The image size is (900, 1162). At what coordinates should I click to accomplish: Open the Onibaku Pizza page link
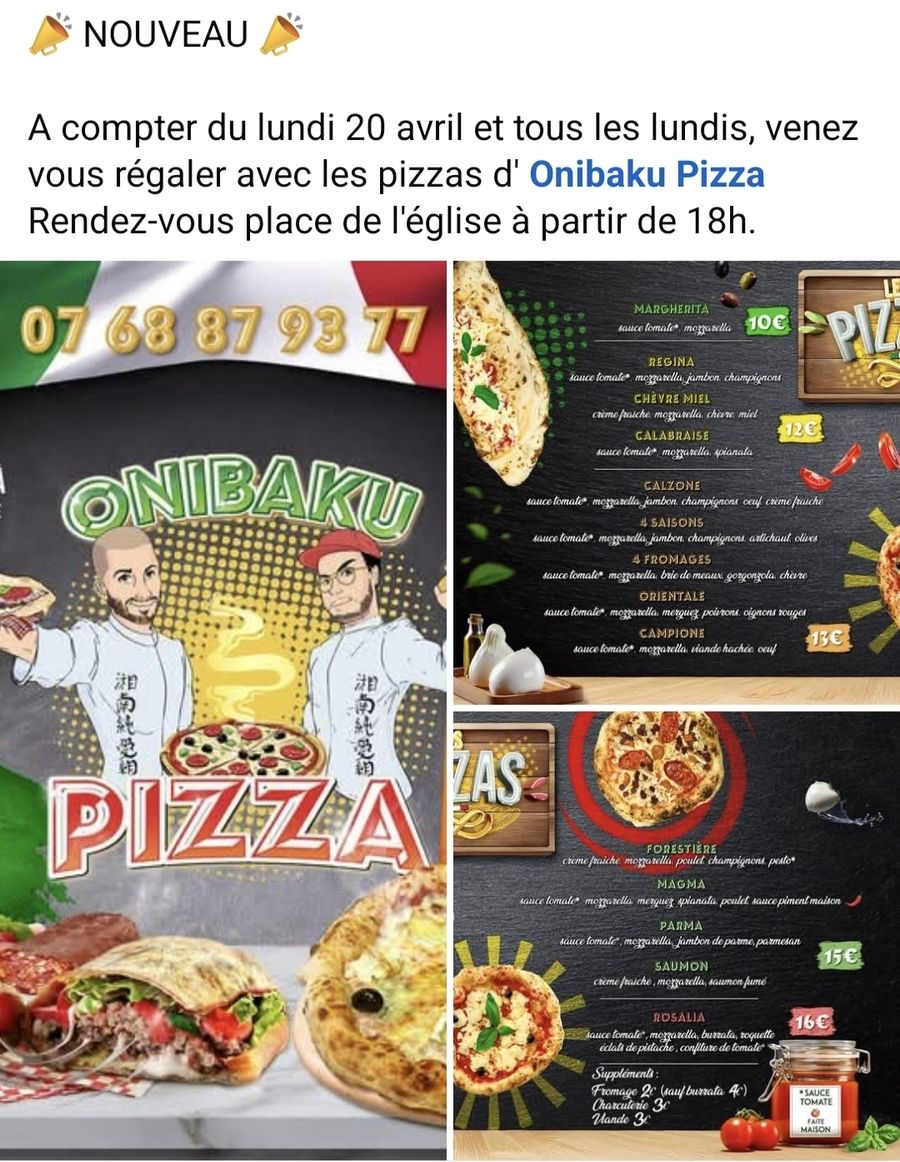click(646, 175)
